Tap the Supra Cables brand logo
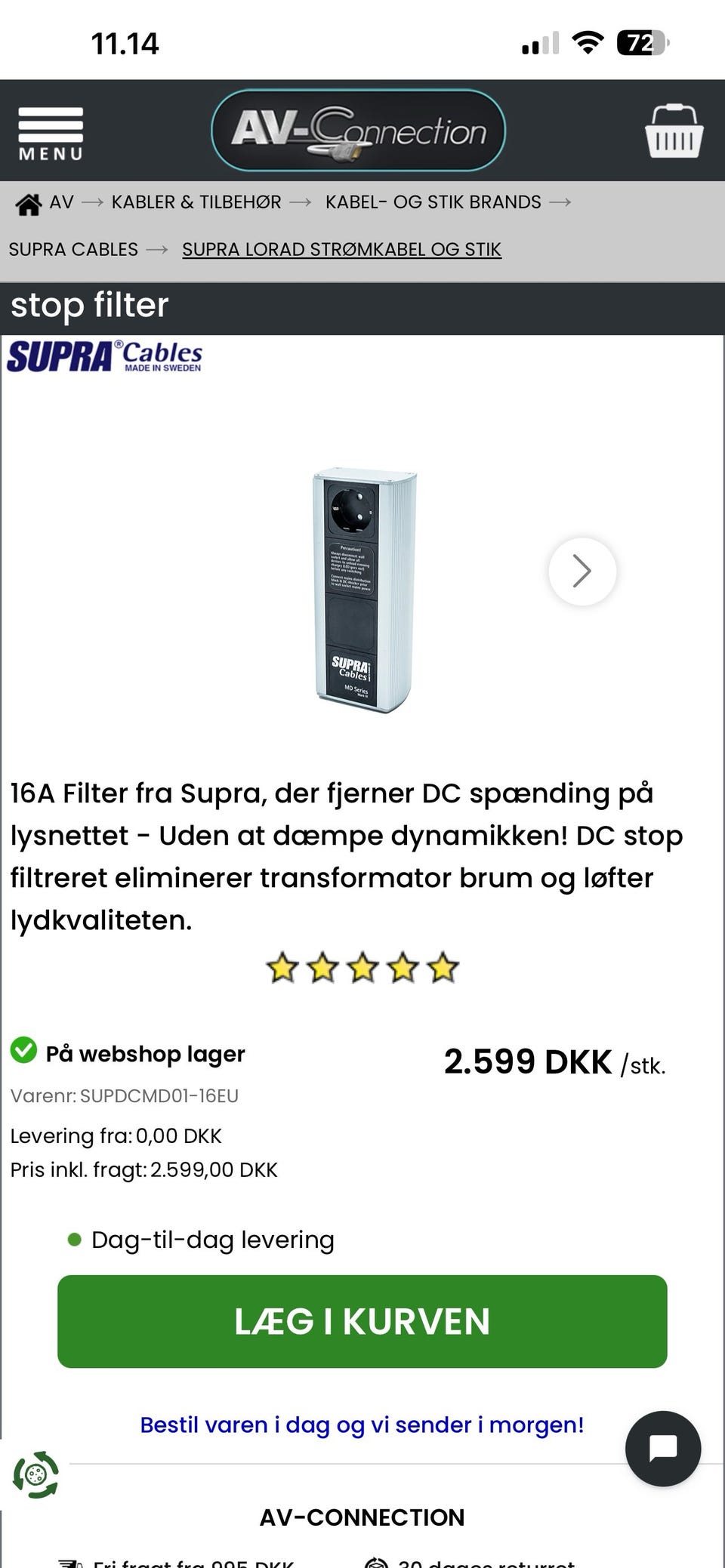Image resolution: width=725 pixels, height=1568 pixels. tap(105, 356)
